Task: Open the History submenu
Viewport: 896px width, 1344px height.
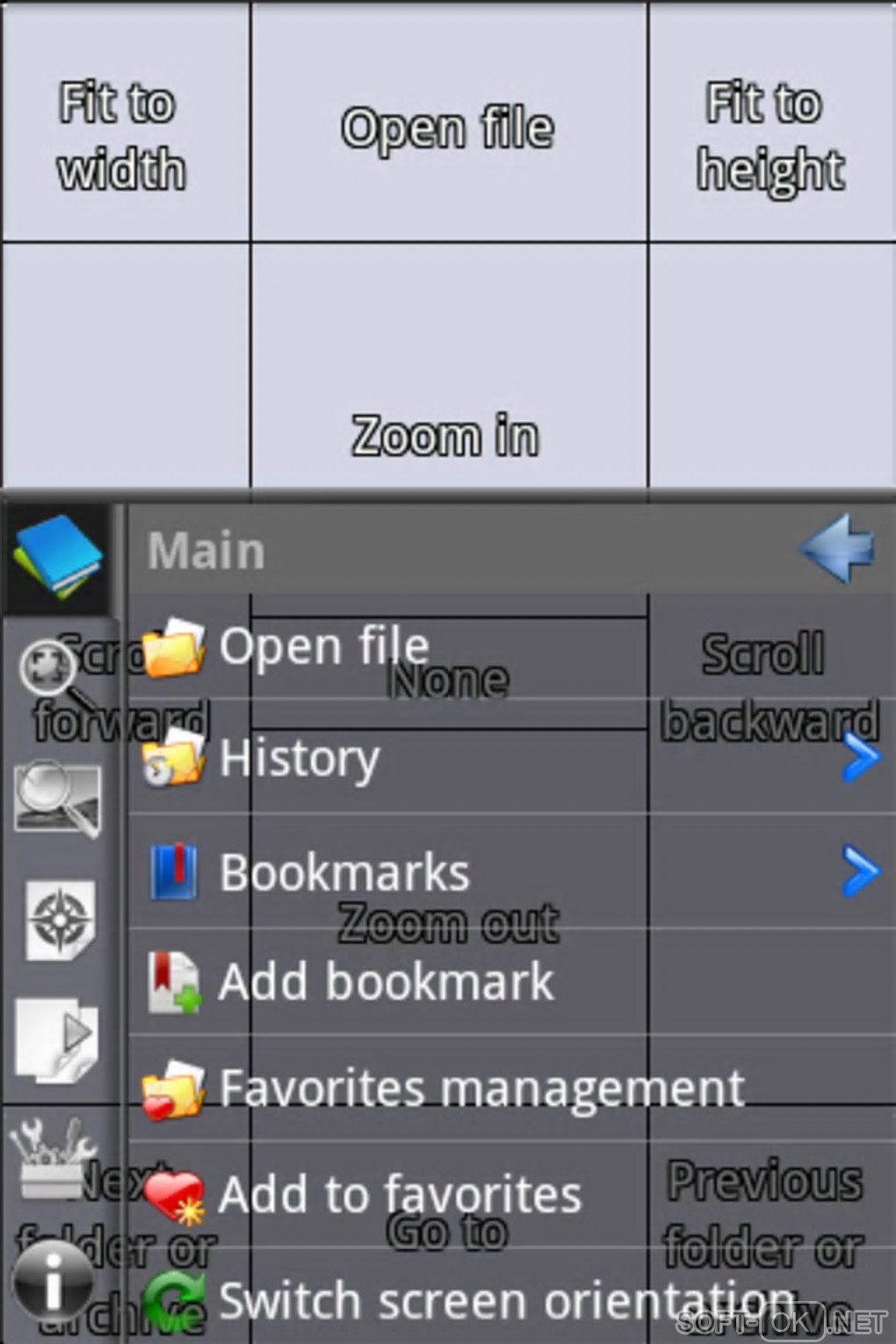Action: pyautogui.click(x=299, y=758)
